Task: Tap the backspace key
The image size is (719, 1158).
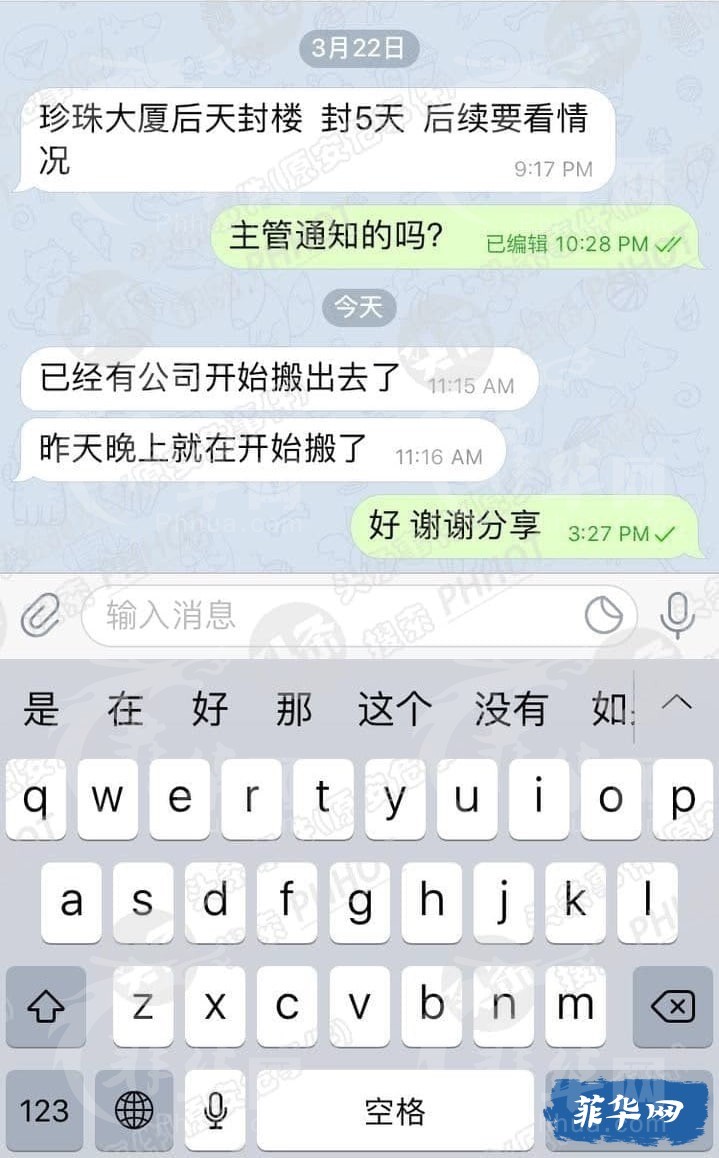Action: click(672, 1005)
